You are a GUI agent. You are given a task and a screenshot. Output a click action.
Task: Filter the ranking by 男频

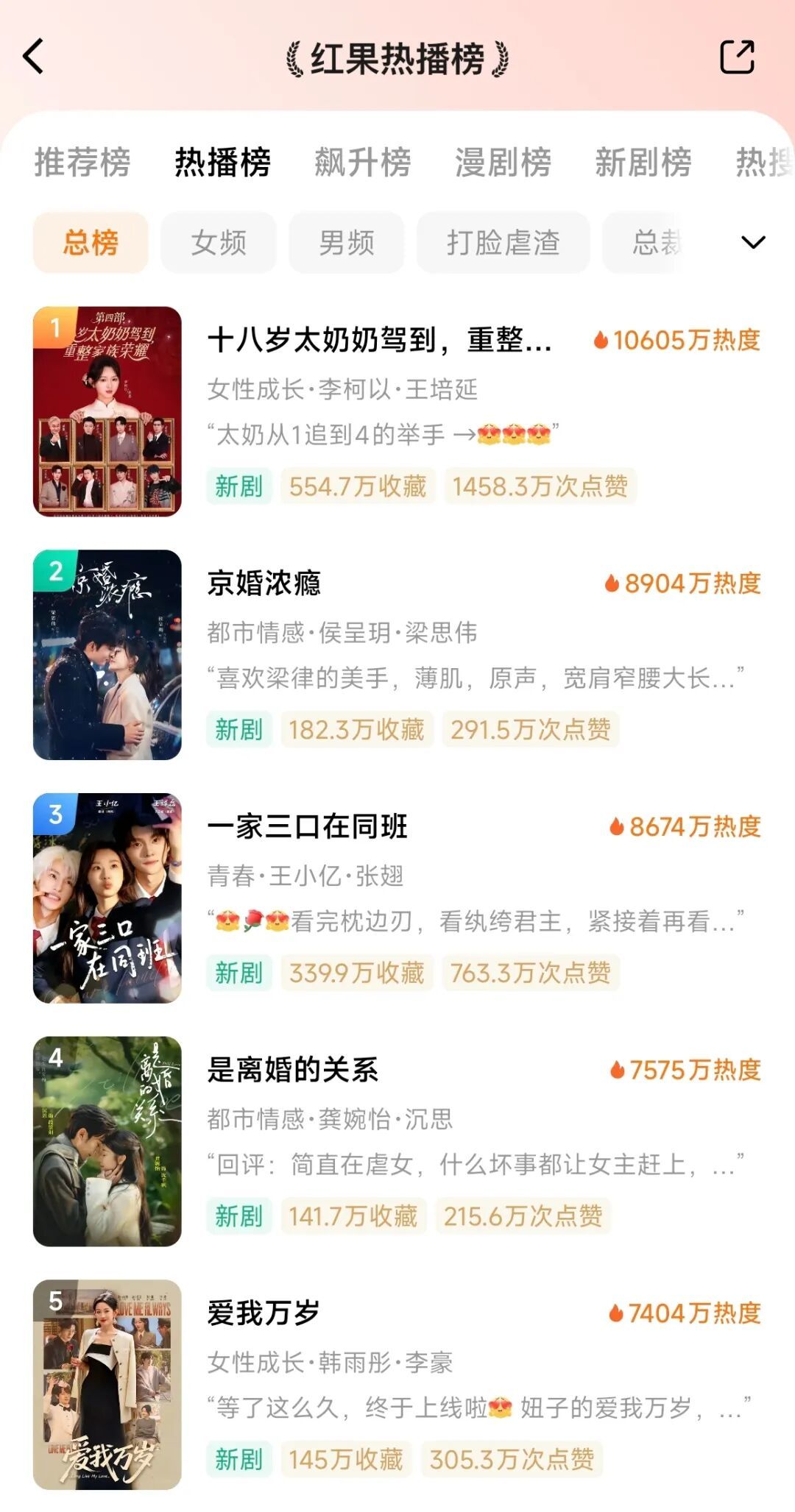pos(347,242)
